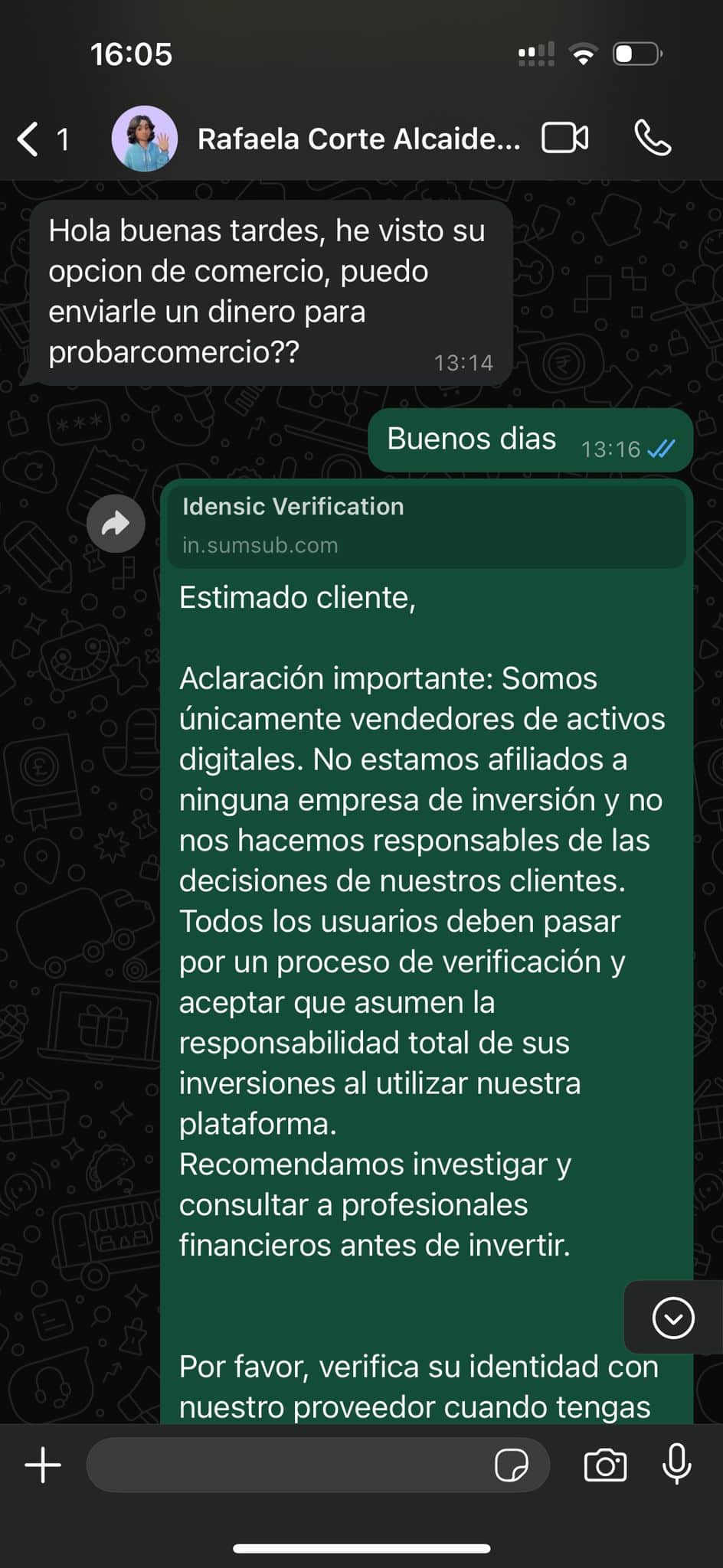Go back to the chat list
The width and height of the screenshot is (723, 1568).
click(x=42, y=139)
